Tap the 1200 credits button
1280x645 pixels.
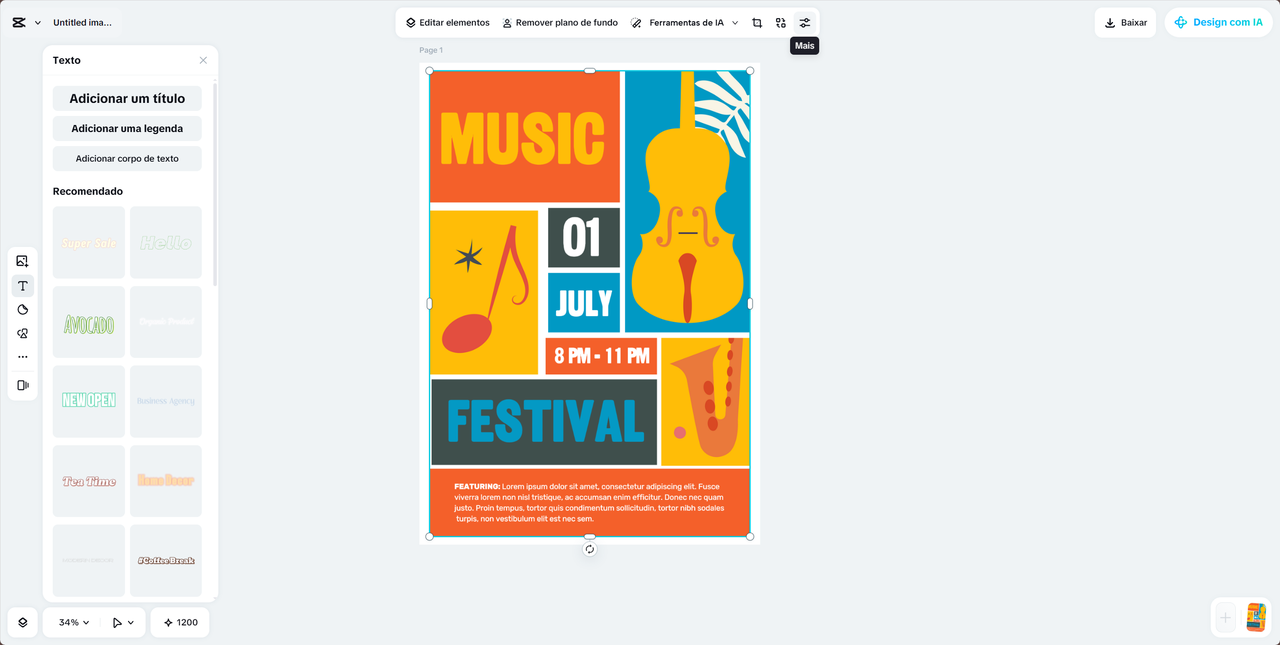[x=180, y=622]
